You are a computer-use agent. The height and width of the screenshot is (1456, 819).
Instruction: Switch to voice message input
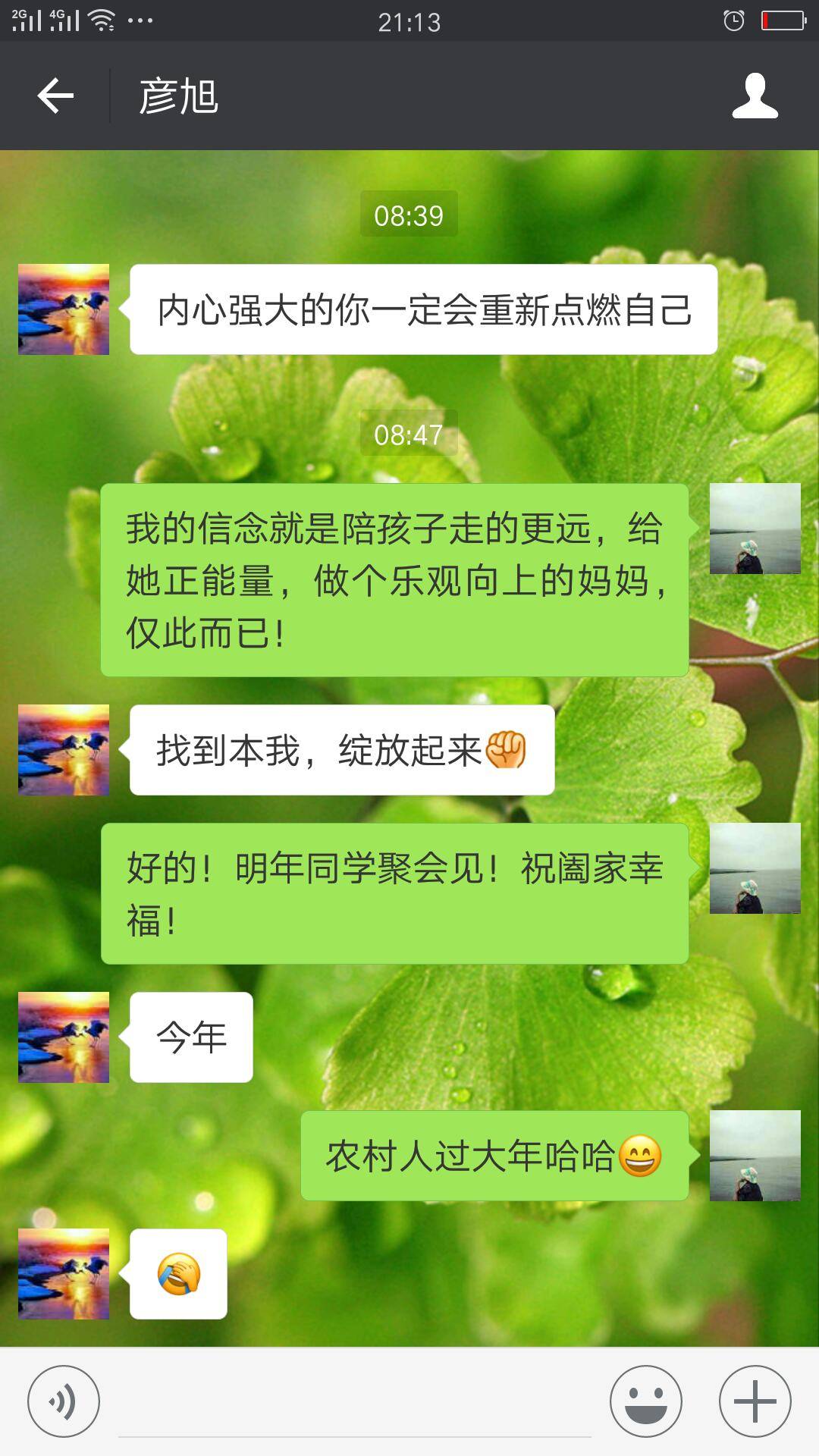pos(64,1401)
